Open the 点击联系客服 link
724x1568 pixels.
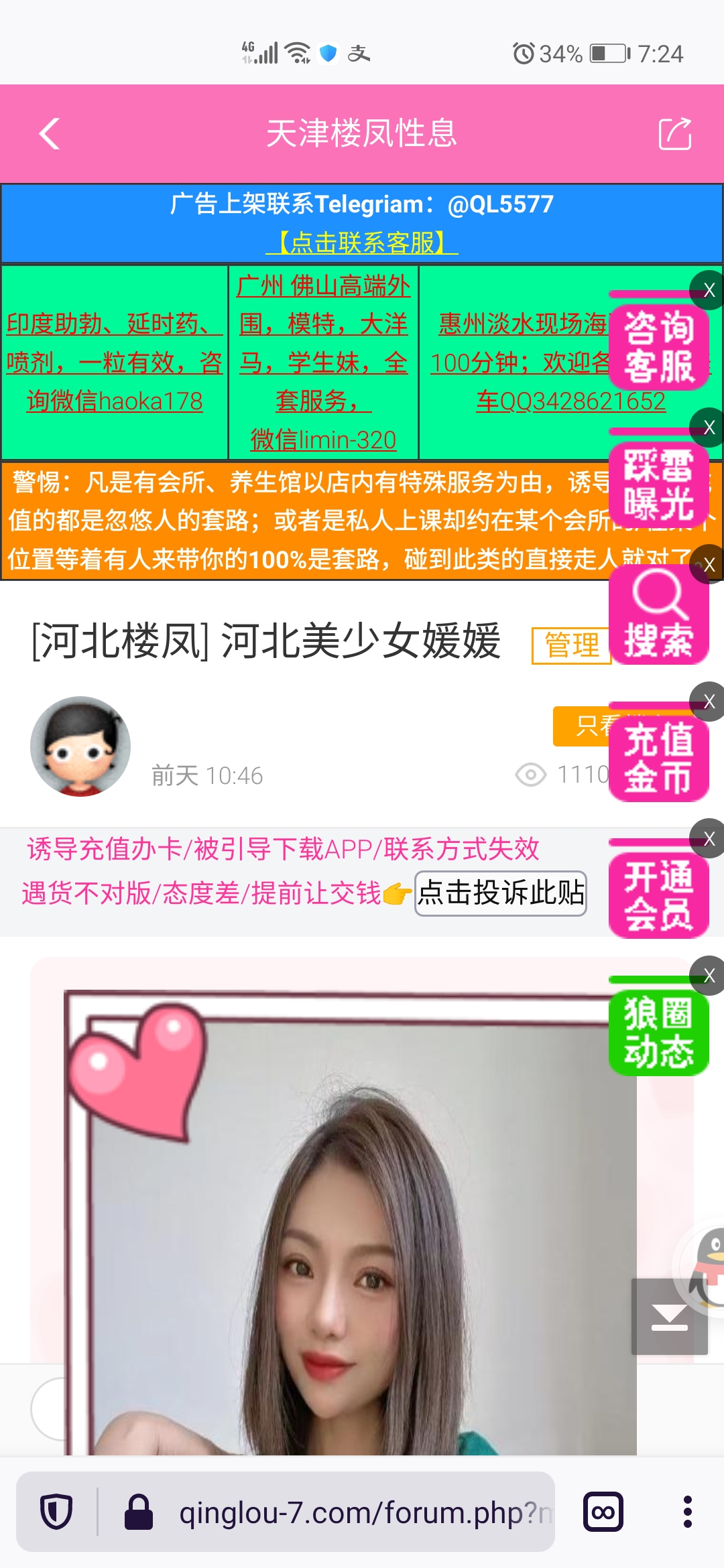361,243
